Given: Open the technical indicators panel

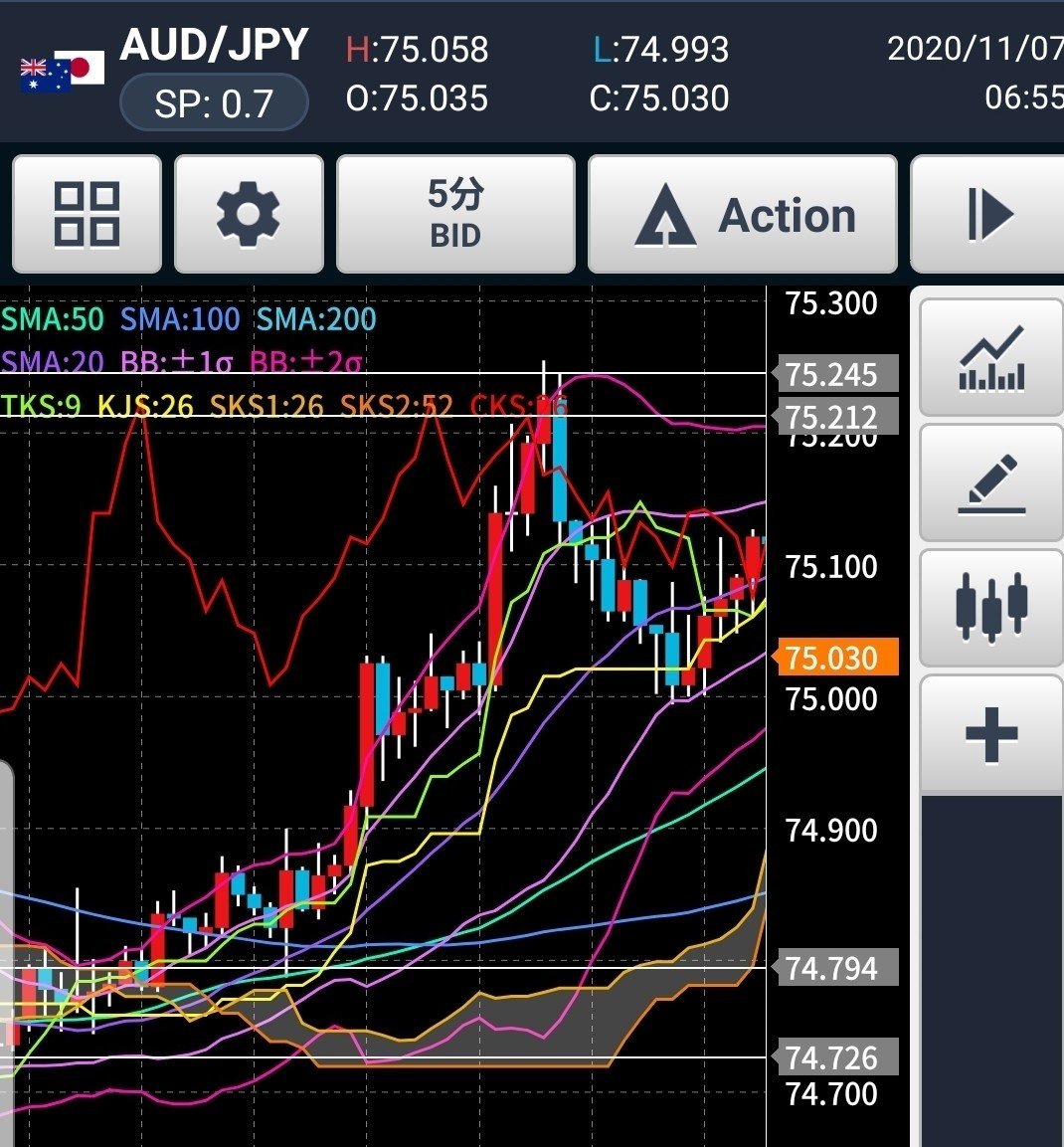Looking at the screenshot, I should tap(990, 359).
